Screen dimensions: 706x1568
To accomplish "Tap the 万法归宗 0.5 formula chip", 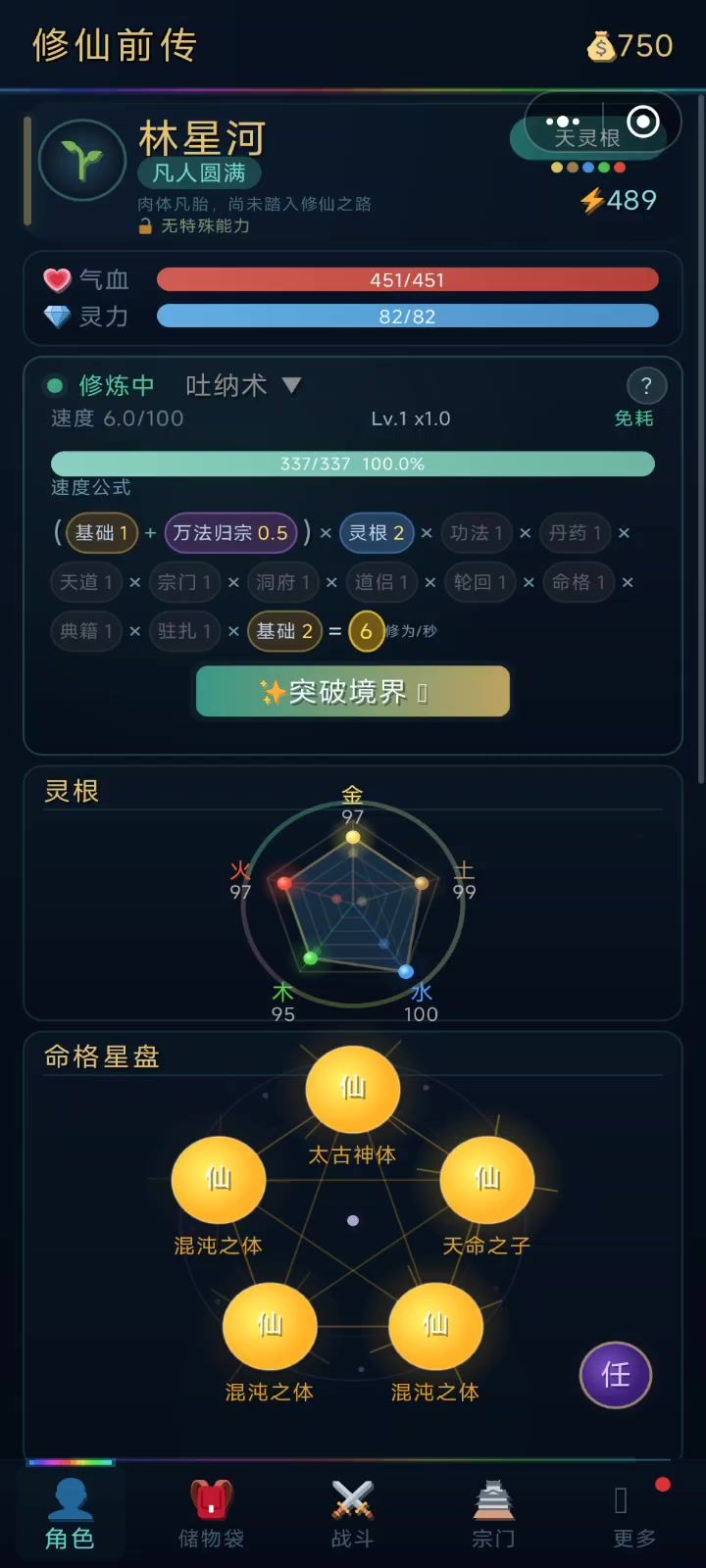I will pyautogui.click(x=230, y=532).
